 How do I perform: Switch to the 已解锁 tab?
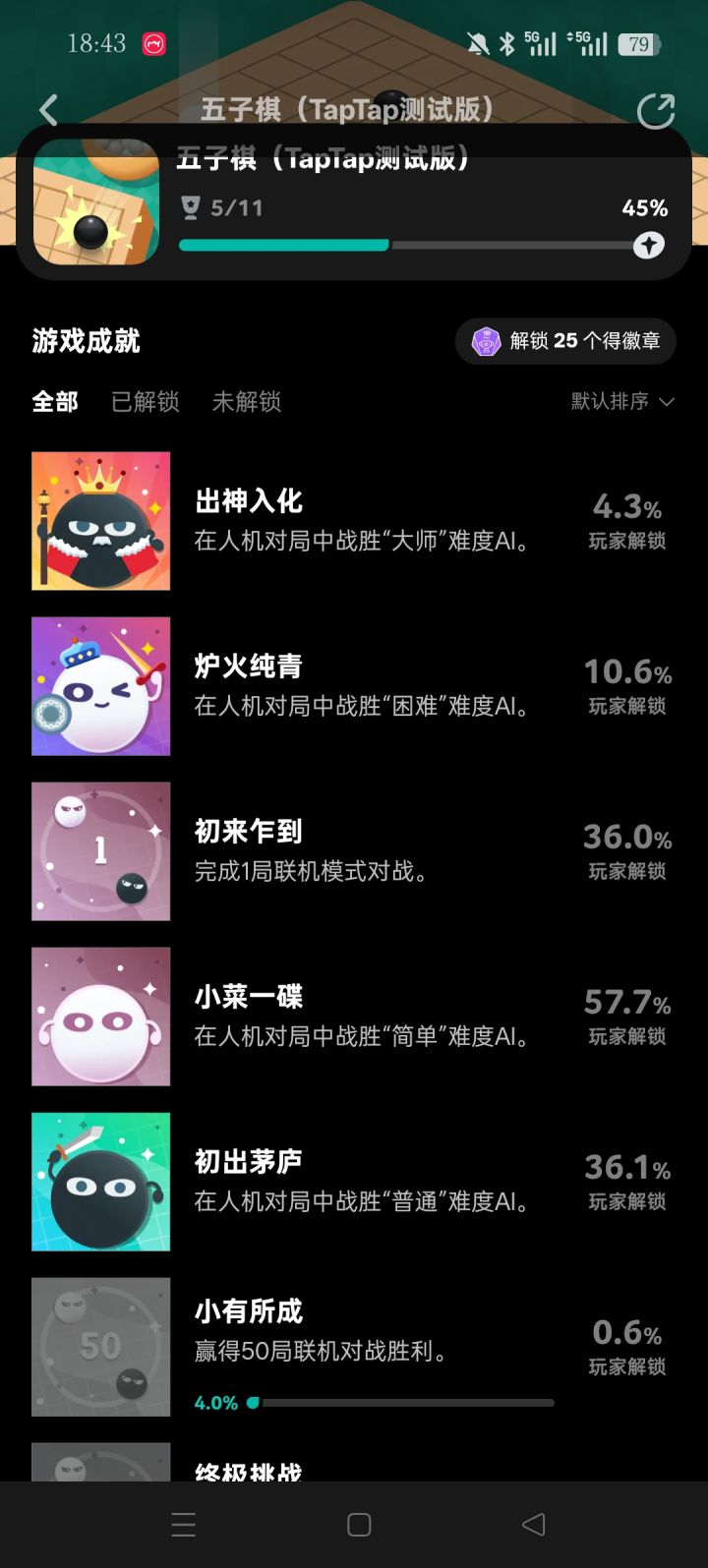[x=145, y=402]
